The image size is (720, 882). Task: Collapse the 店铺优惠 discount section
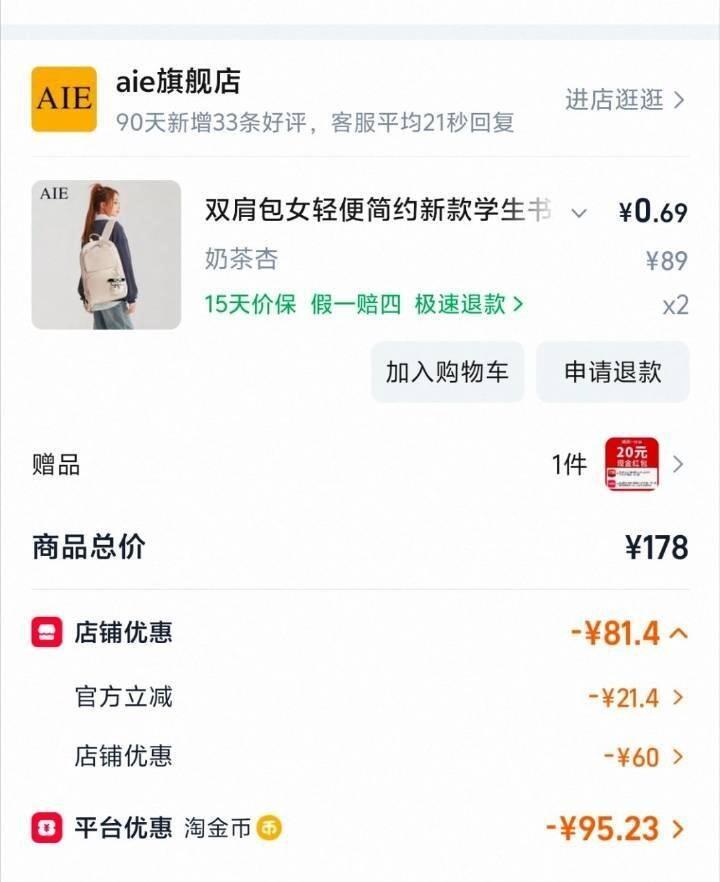pos(678,633)
